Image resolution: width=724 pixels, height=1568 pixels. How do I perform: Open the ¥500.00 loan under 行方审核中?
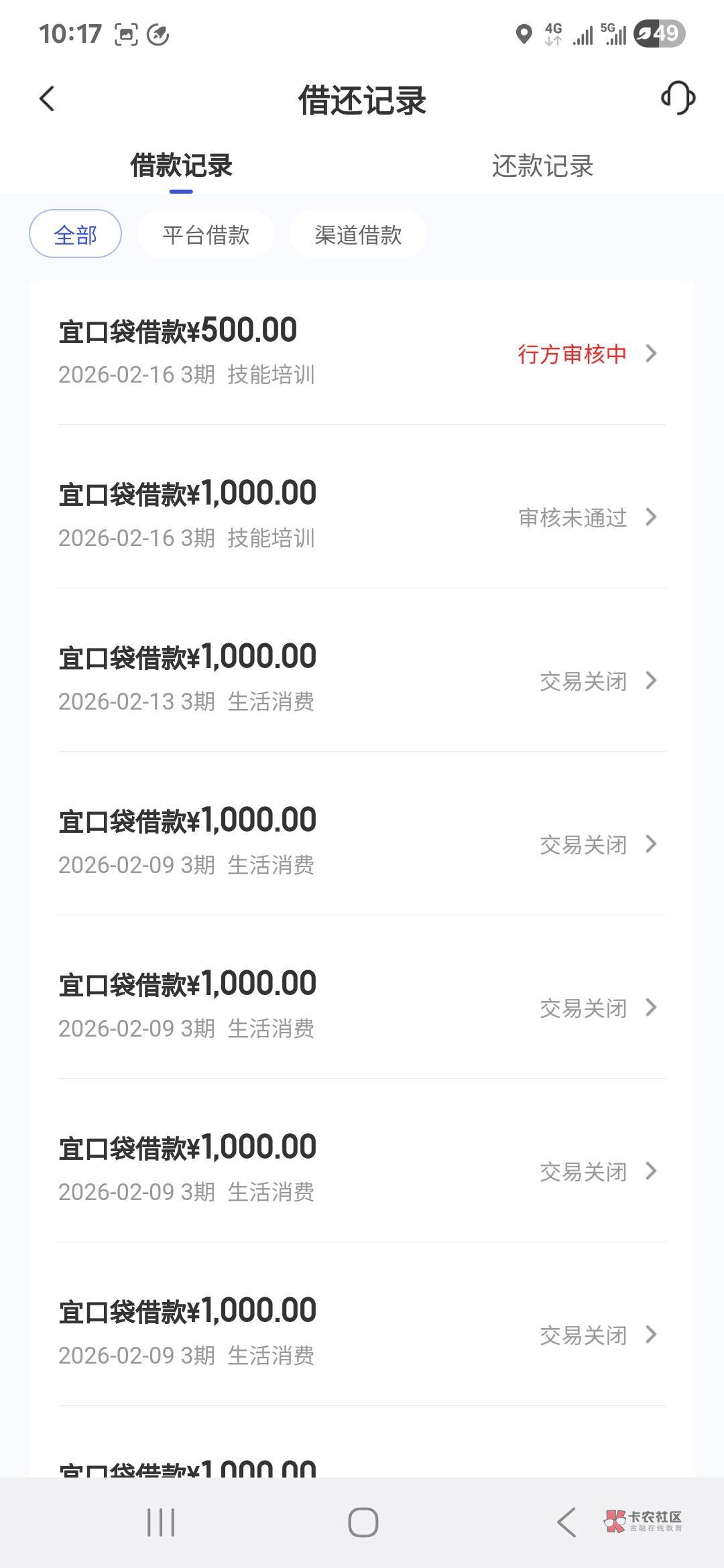362,353
